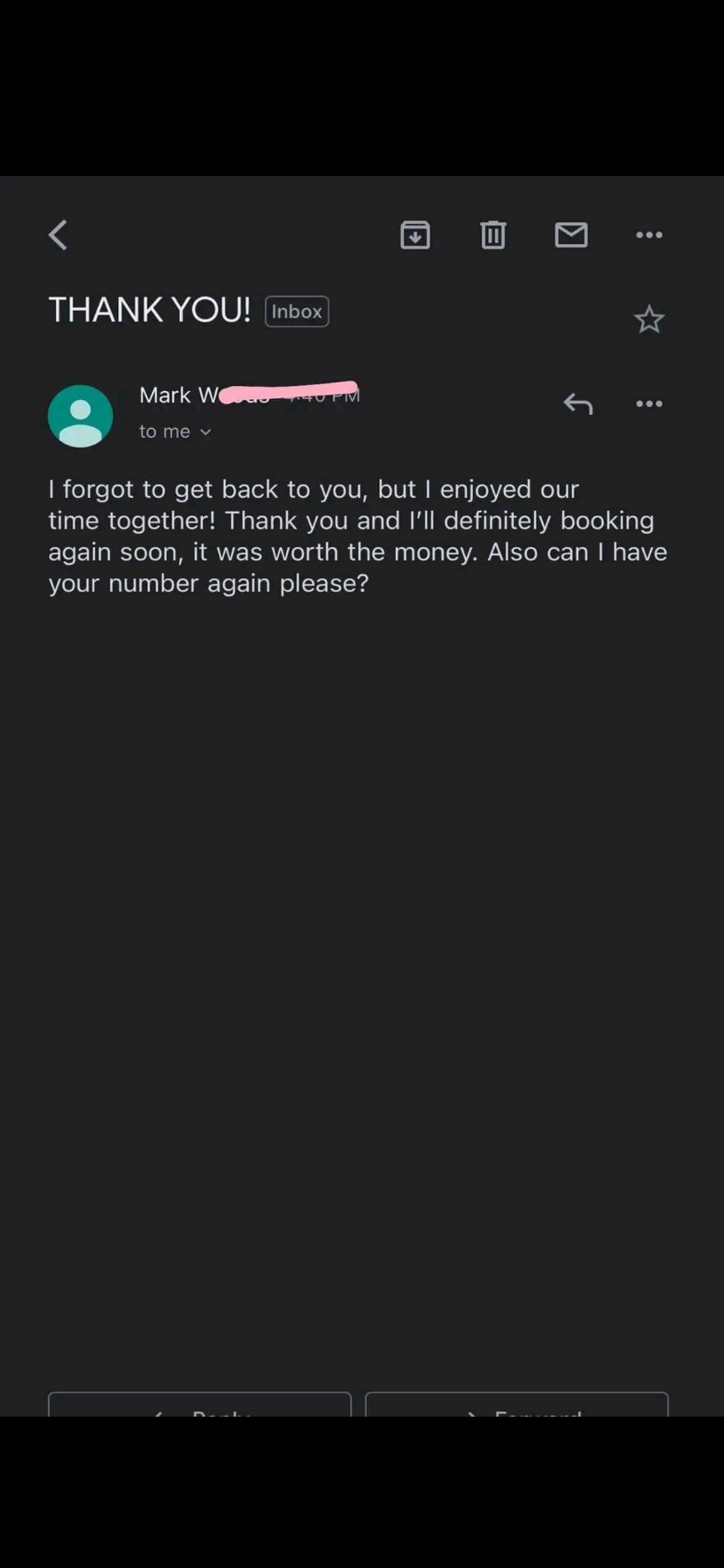Reply using the arrow beside the sender
Image resolution: width=724 pixels, height=1568 pixels.
point(578,403)
